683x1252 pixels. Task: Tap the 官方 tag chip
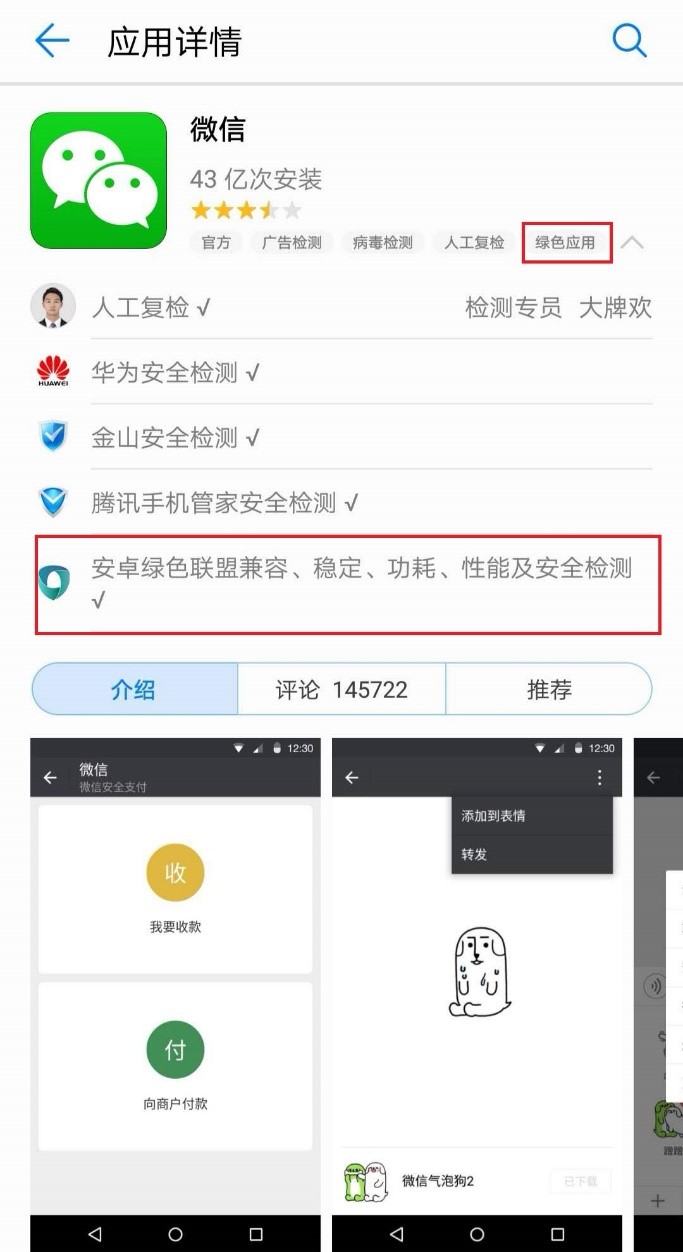[x=216, y=243]
